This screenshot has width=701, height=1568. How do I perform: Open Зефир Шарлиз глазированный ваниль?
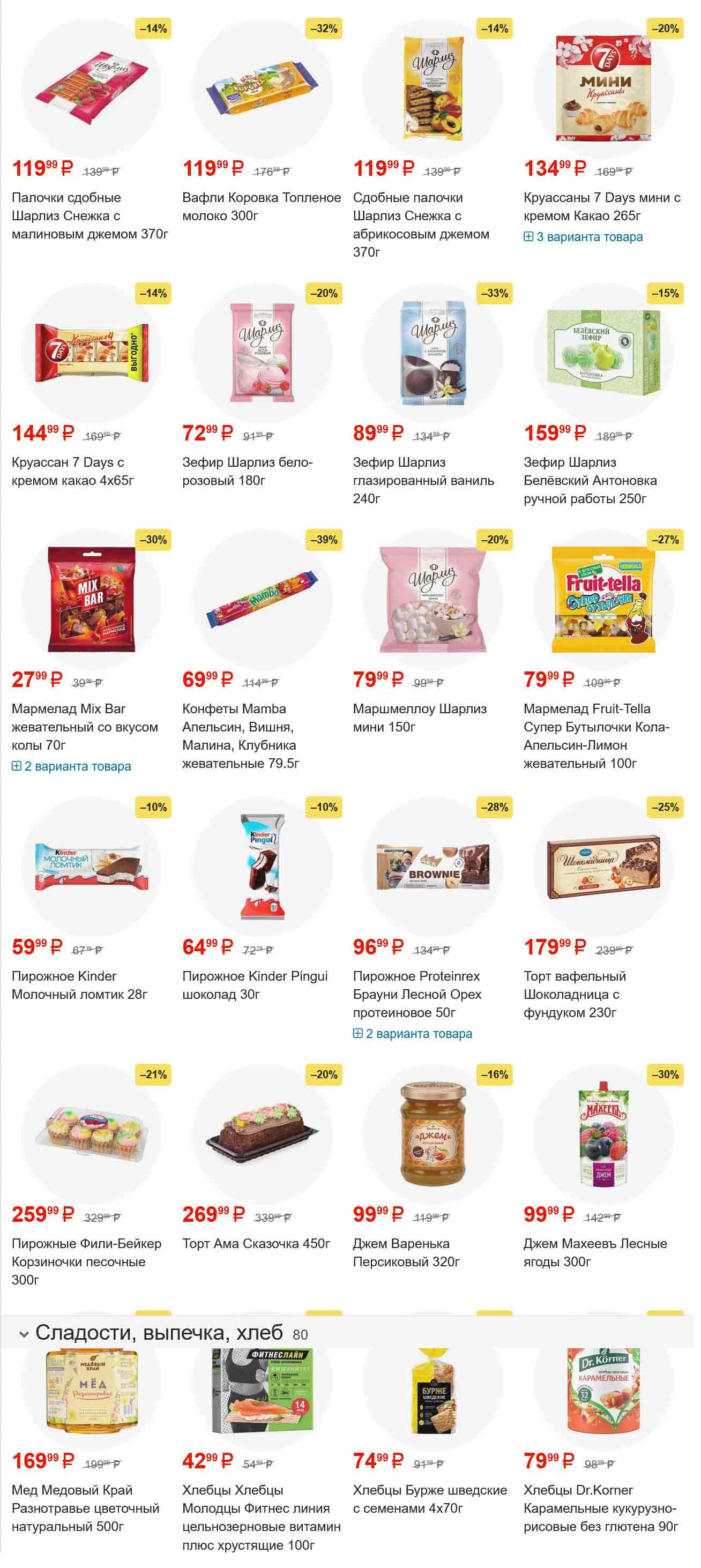pyautogui.click(x=423, y=480)
